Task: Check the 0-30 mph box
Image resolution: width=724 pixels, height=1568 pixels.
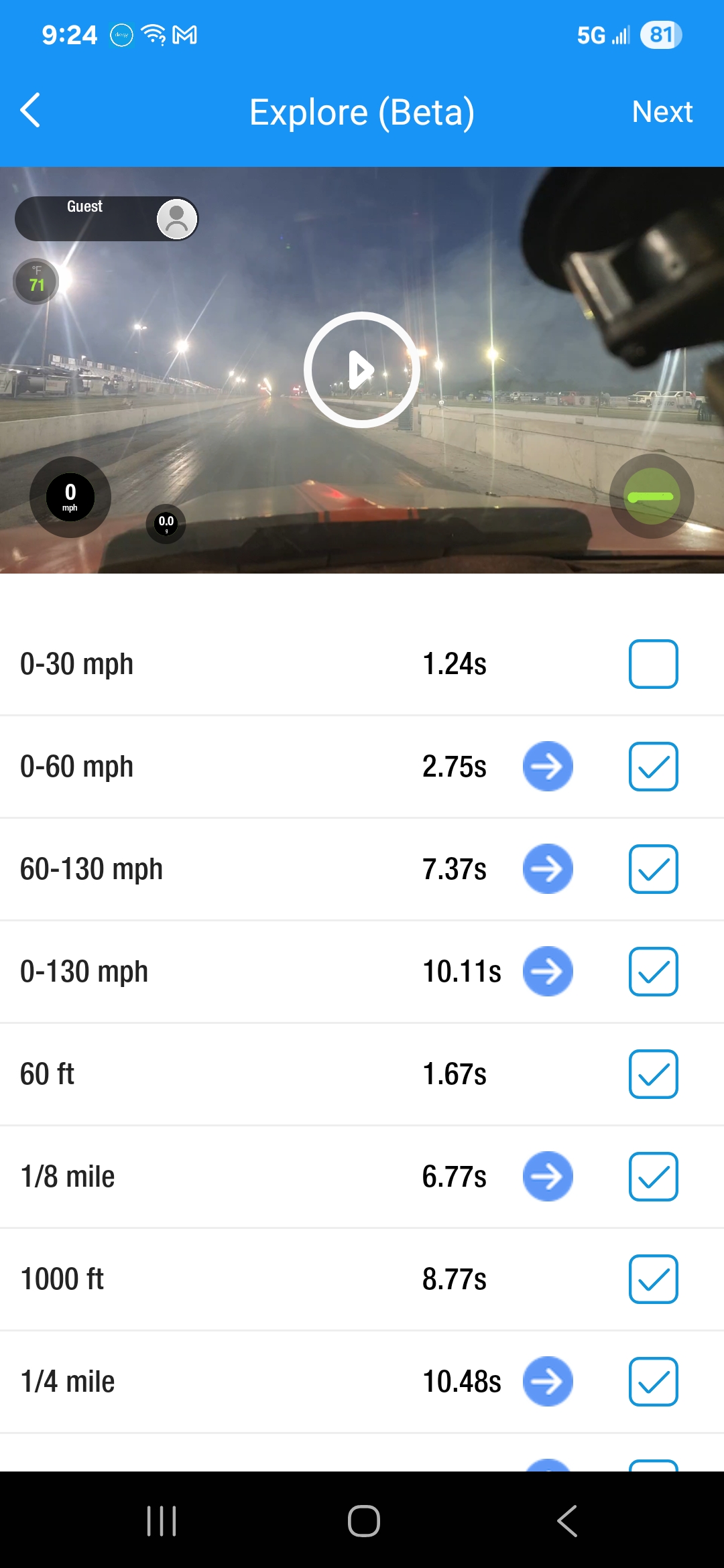Action: pos(653,664)
